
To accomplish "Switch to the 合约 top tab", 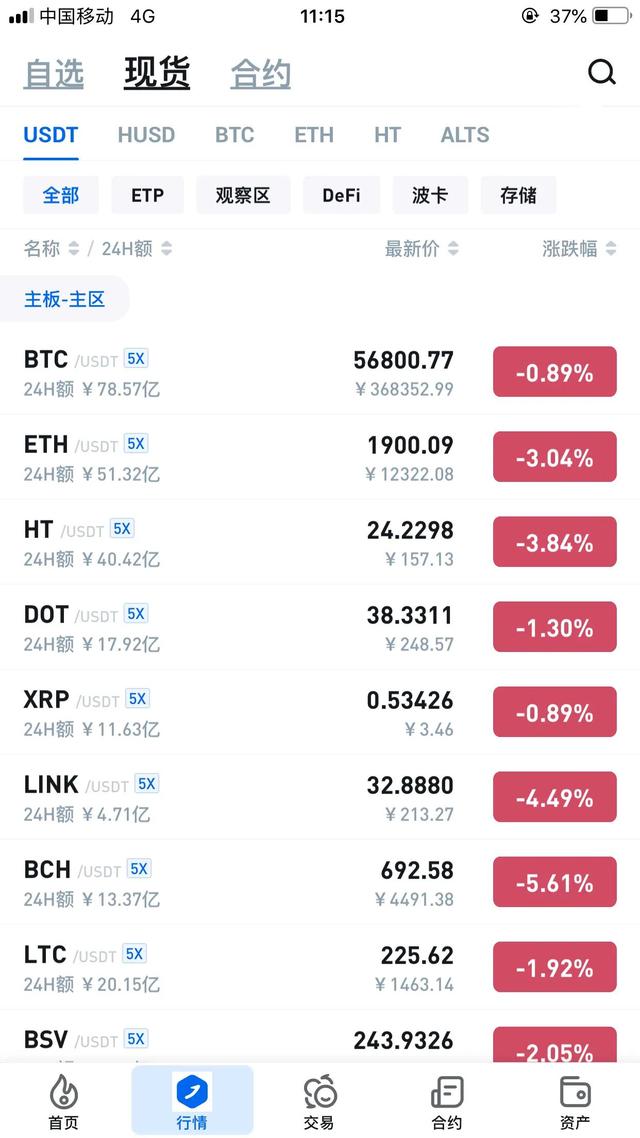I will click(x=260, y=74).
